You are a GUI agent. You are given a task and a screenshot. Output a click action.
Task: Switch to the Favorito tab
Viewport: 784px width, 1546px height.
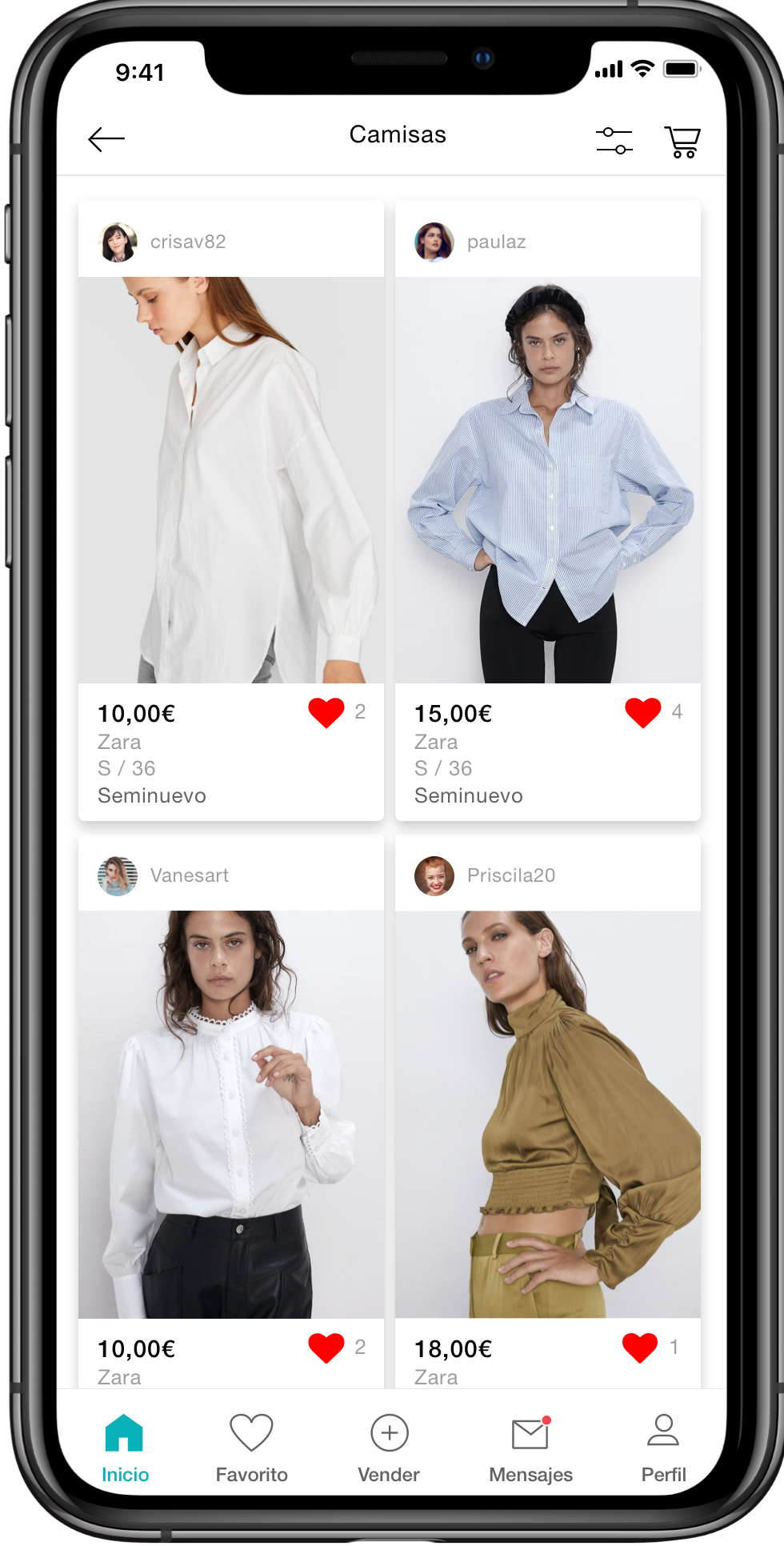(251, 1448)
